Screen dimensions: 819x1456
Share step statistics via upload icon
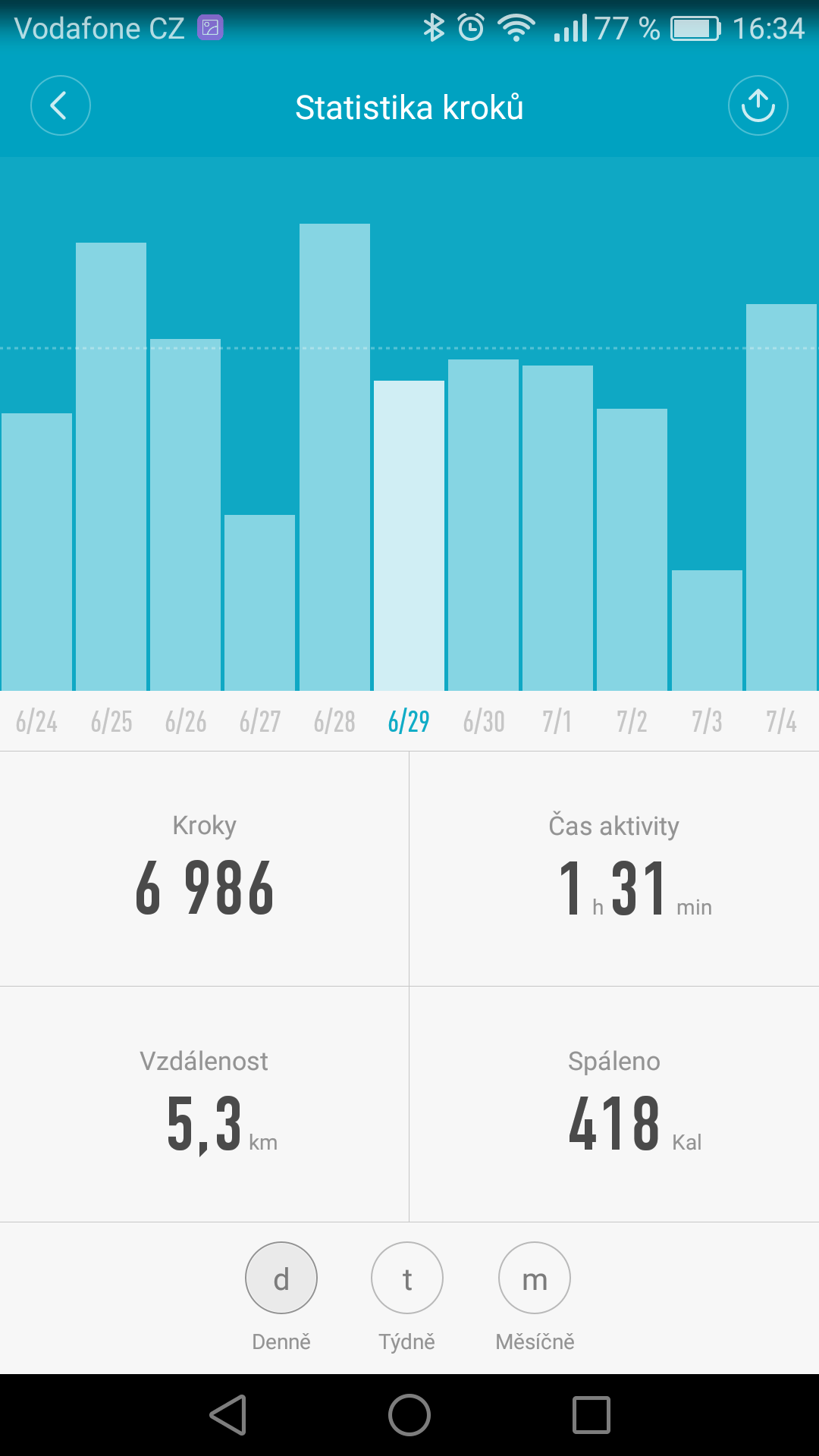pos(758,105)
